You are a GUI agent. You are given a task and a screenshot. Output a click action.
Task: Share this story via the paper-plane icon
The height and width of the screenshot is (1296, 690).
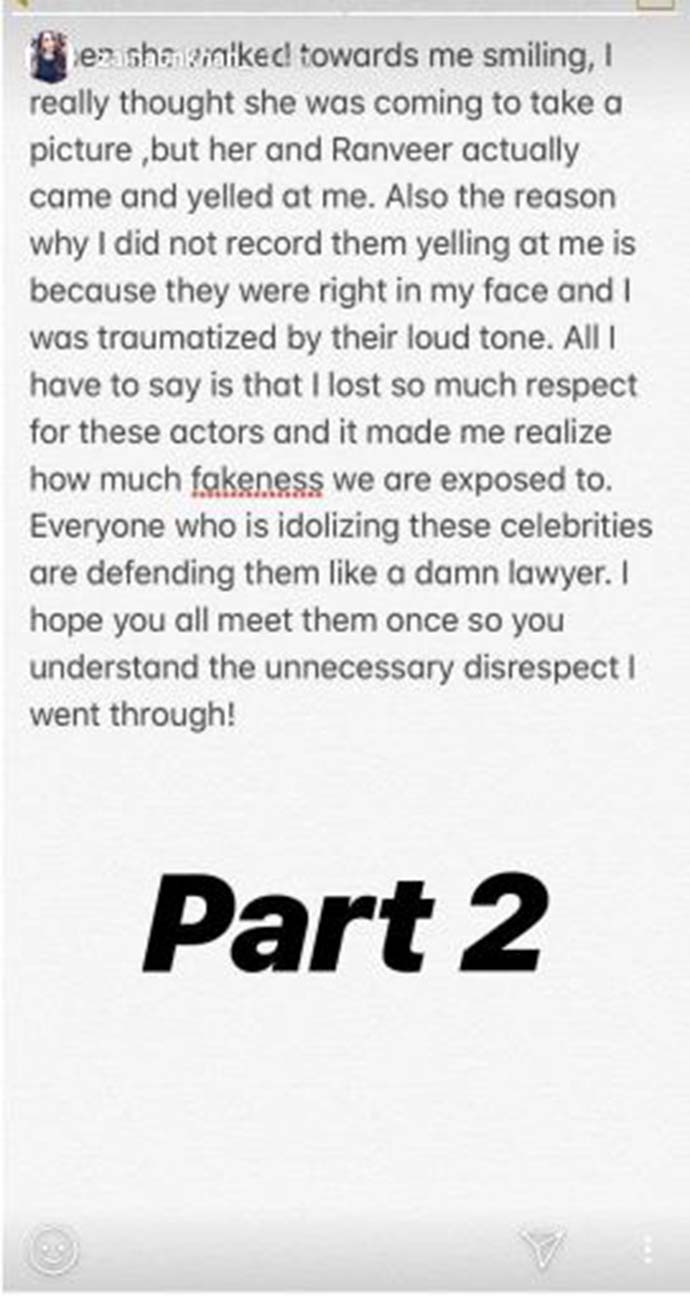point(544,1249)
